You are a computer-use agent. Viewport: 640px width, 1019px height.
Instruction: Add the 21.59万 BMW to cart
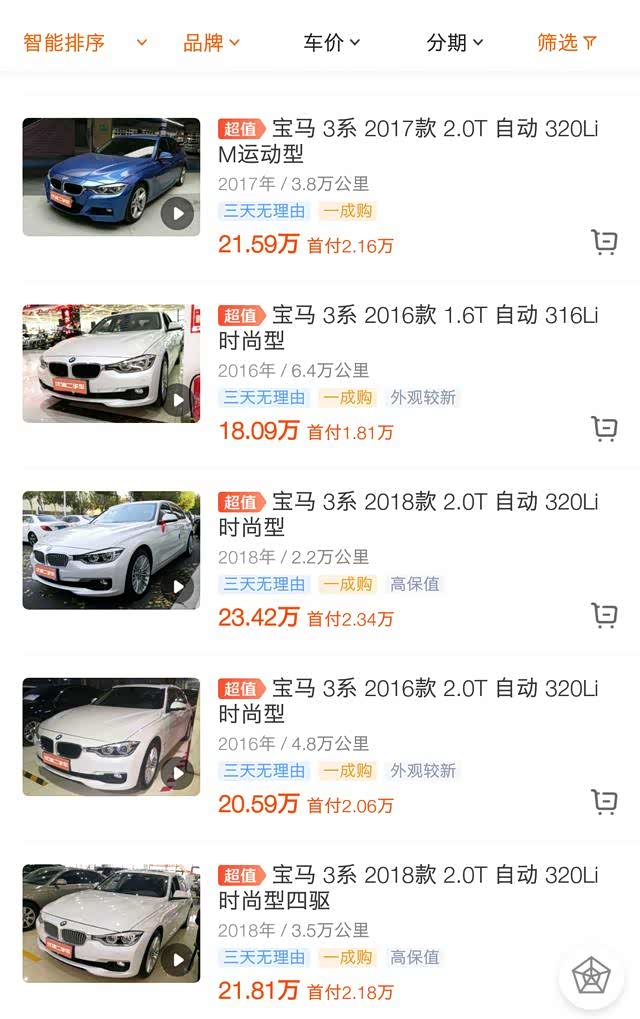point(604,242)
